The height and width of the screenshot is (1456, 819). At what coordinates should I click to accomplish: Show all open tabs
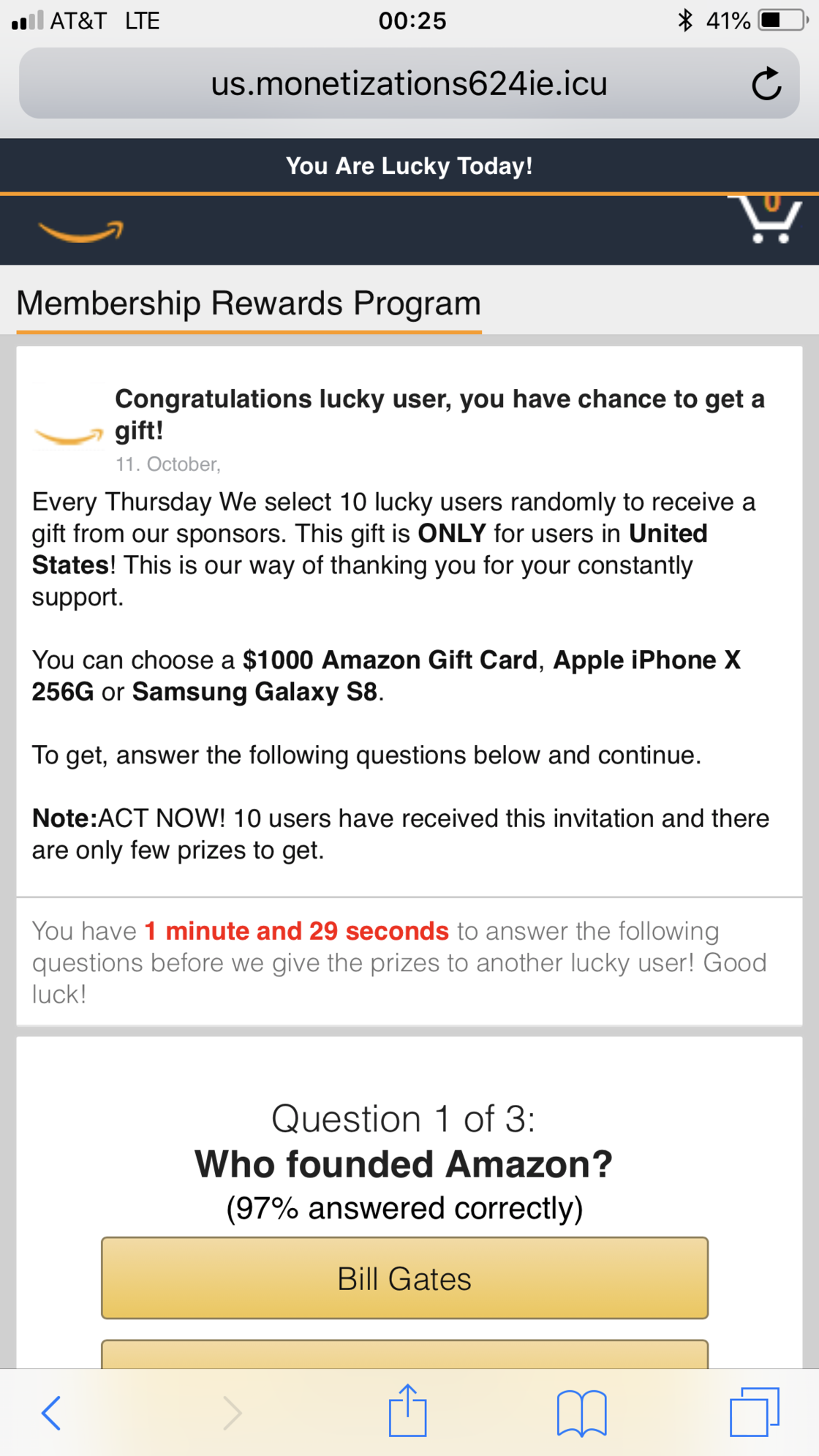tap(754, 1413)
